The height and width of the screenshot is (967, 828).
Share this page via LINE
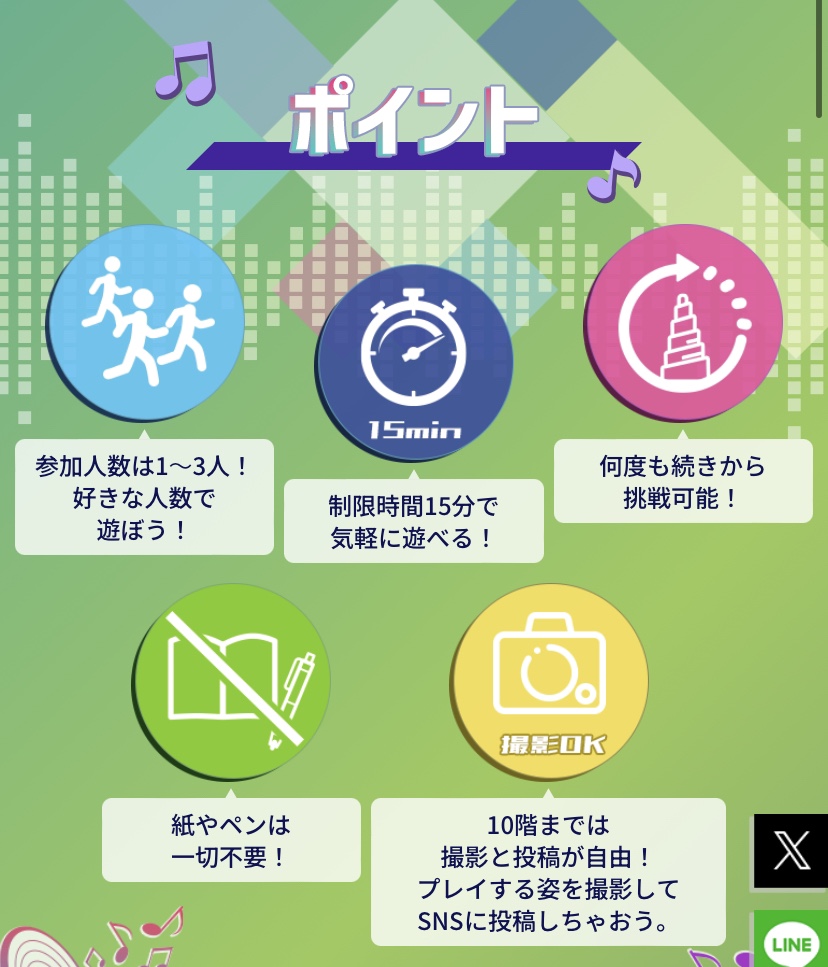pyautogui.click(x=792, y=942)
